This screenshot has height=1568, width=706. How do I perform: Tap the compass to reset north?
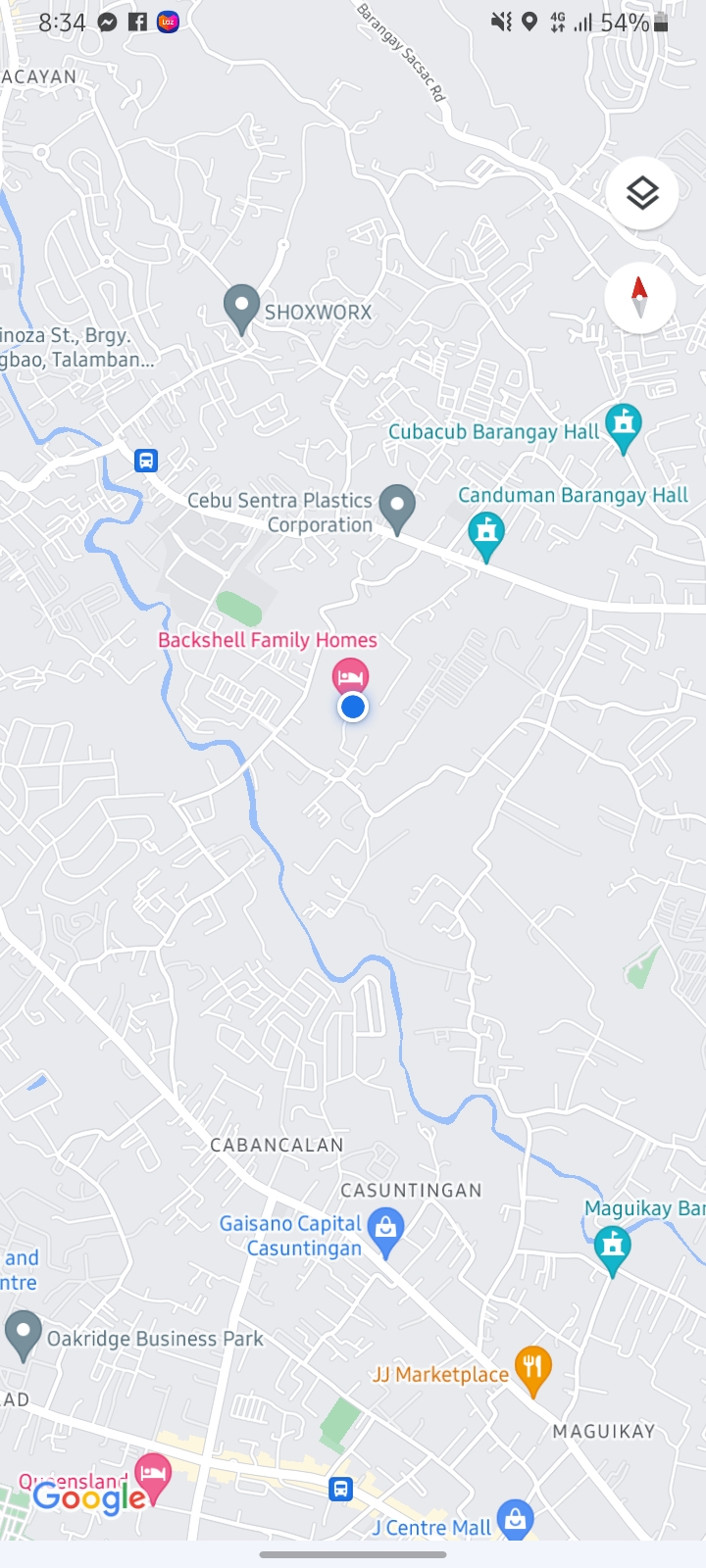click(639, 297)
